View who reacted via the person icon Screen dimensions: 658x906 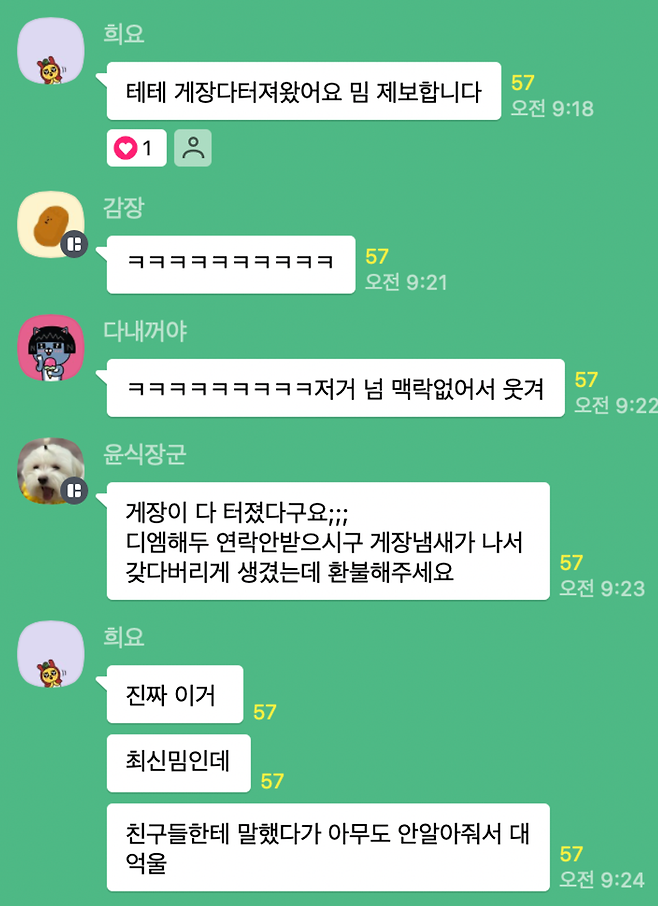193,149
